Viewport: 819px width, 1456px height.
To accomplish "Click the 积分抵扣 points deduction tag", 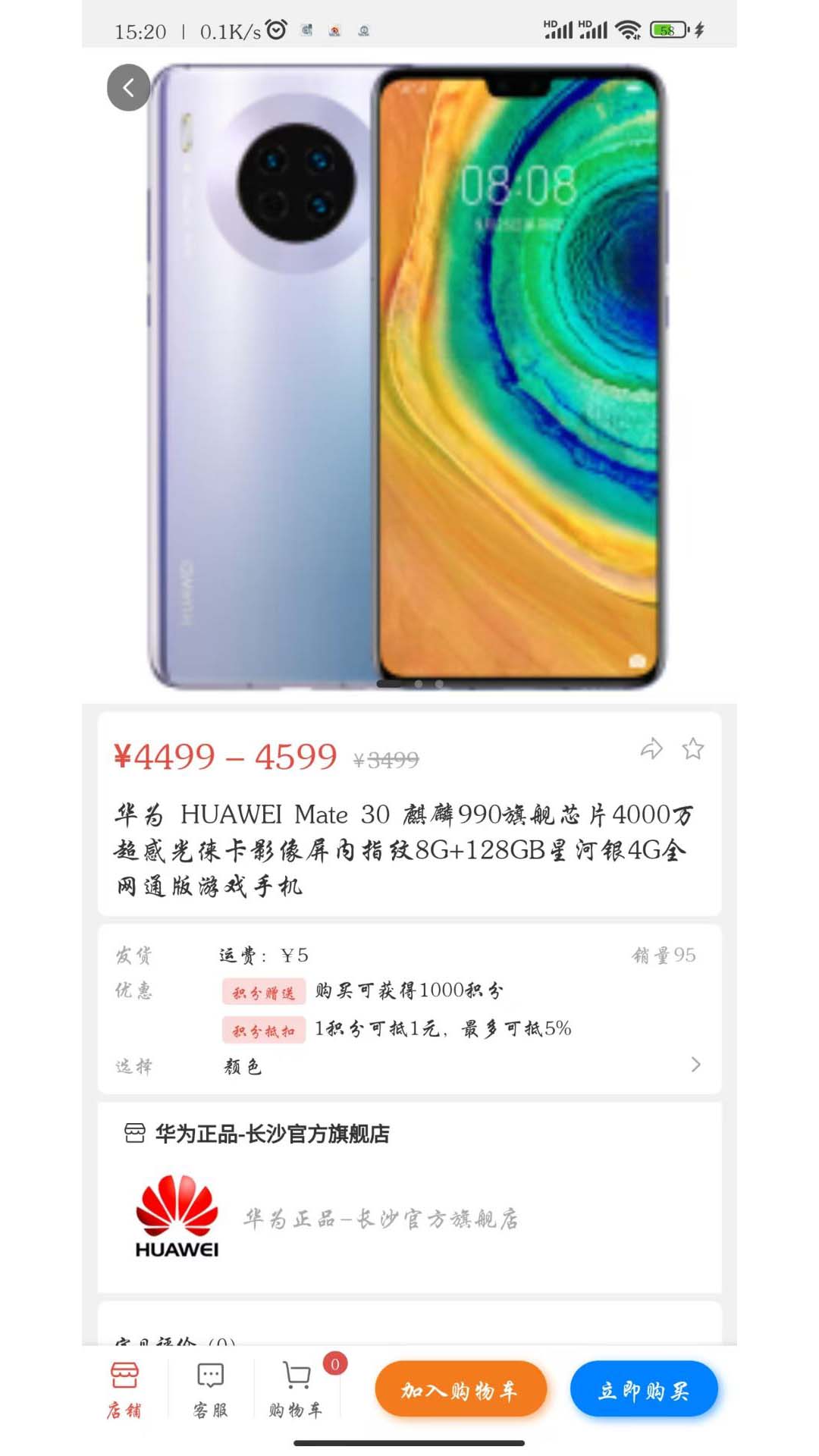I will click(265, 1029).
